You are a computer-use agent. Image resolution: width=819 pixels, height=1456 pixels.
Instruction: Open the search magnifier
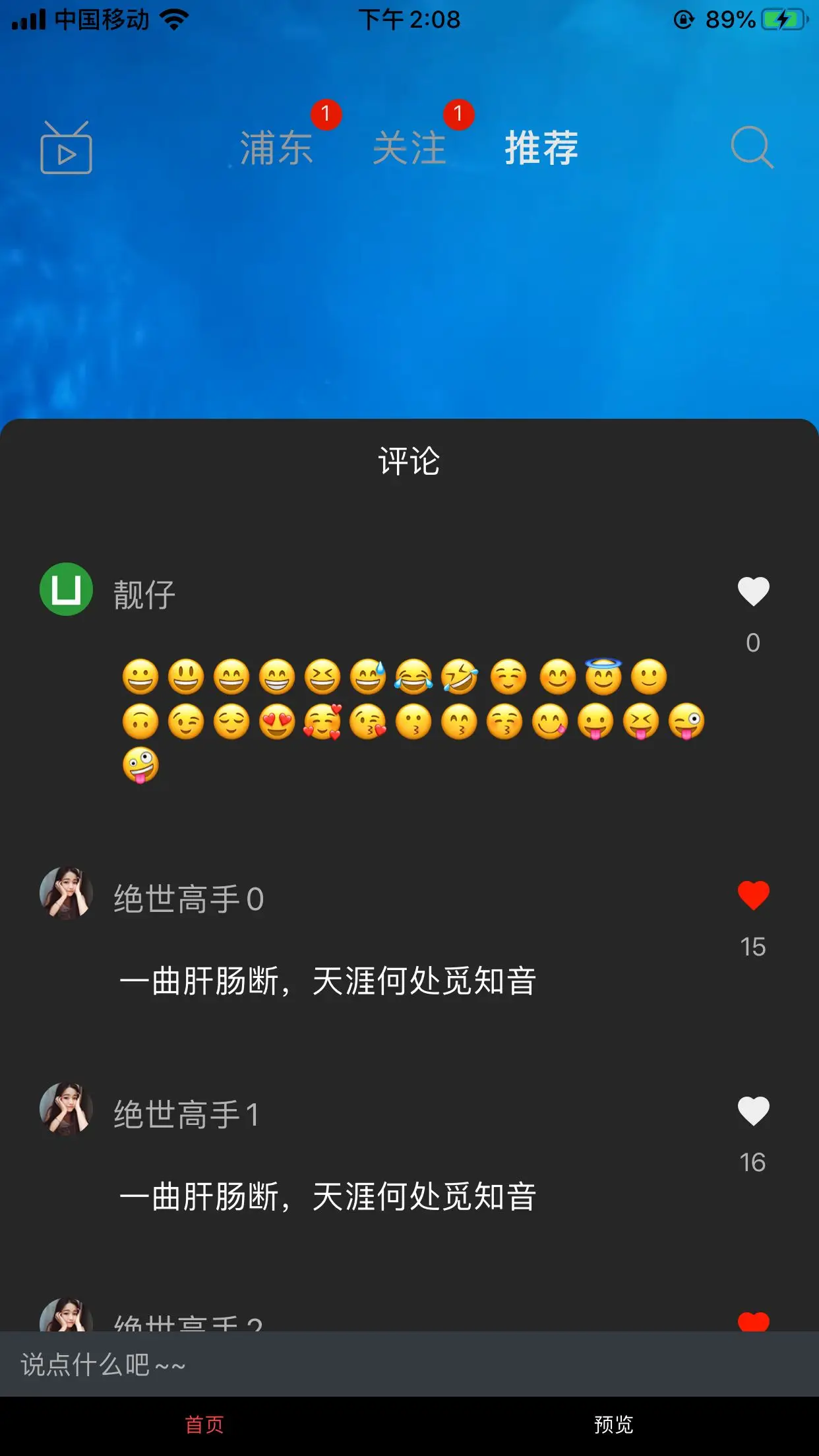(752, 146)
